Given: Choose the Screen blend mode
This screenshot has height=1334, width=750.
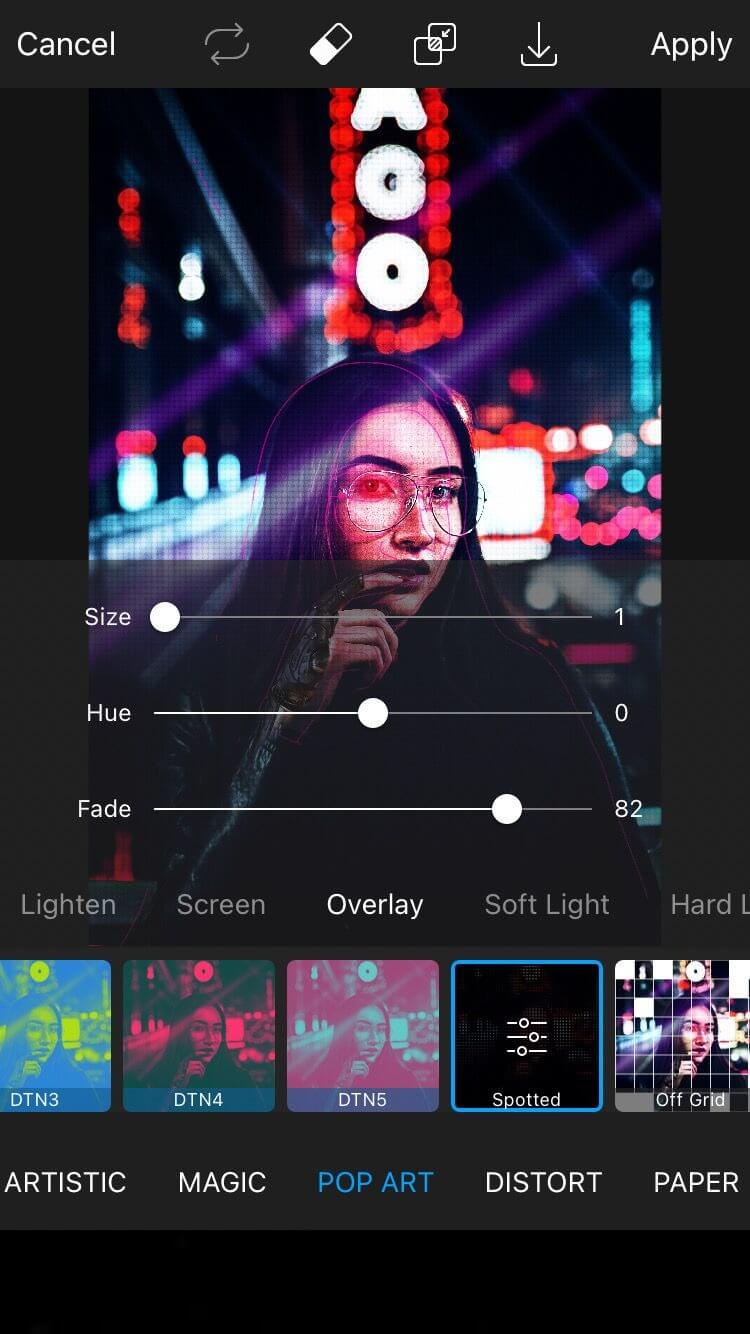Looking at the screenshot, I should coord(221,905).
